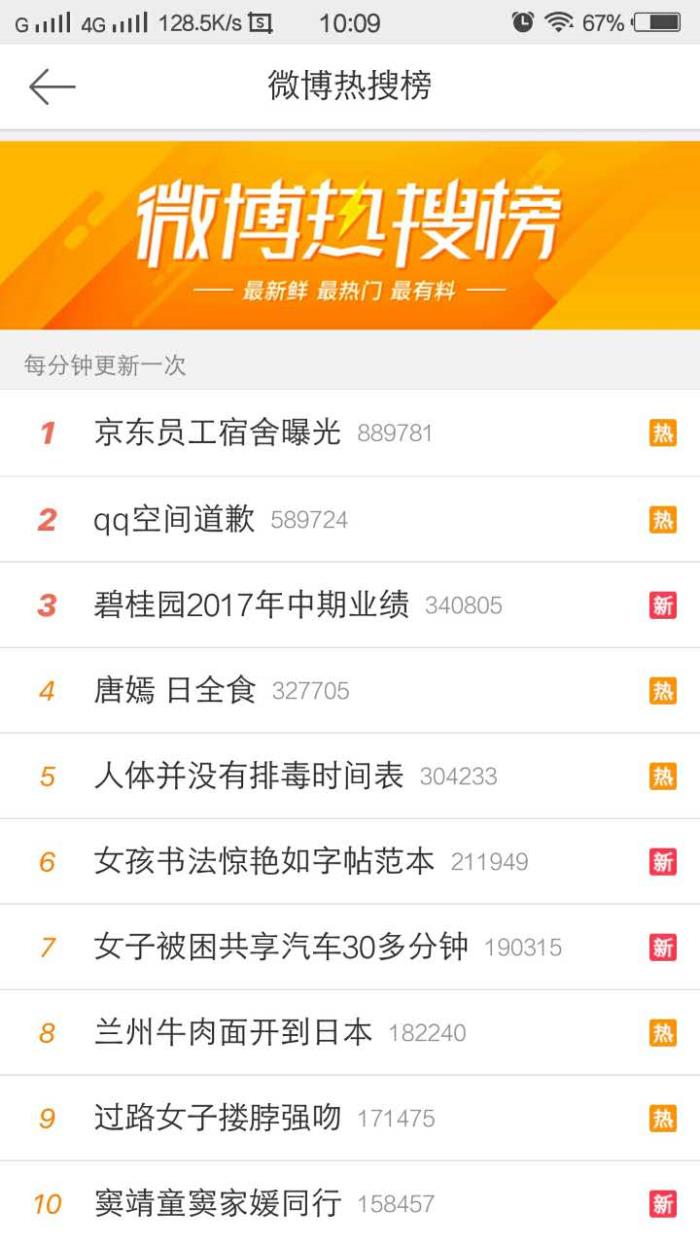Viewport: 700px width, 1244px height.
Task: Select the 唐嫣 日全食 topic
Action: [x=175, y=690]
